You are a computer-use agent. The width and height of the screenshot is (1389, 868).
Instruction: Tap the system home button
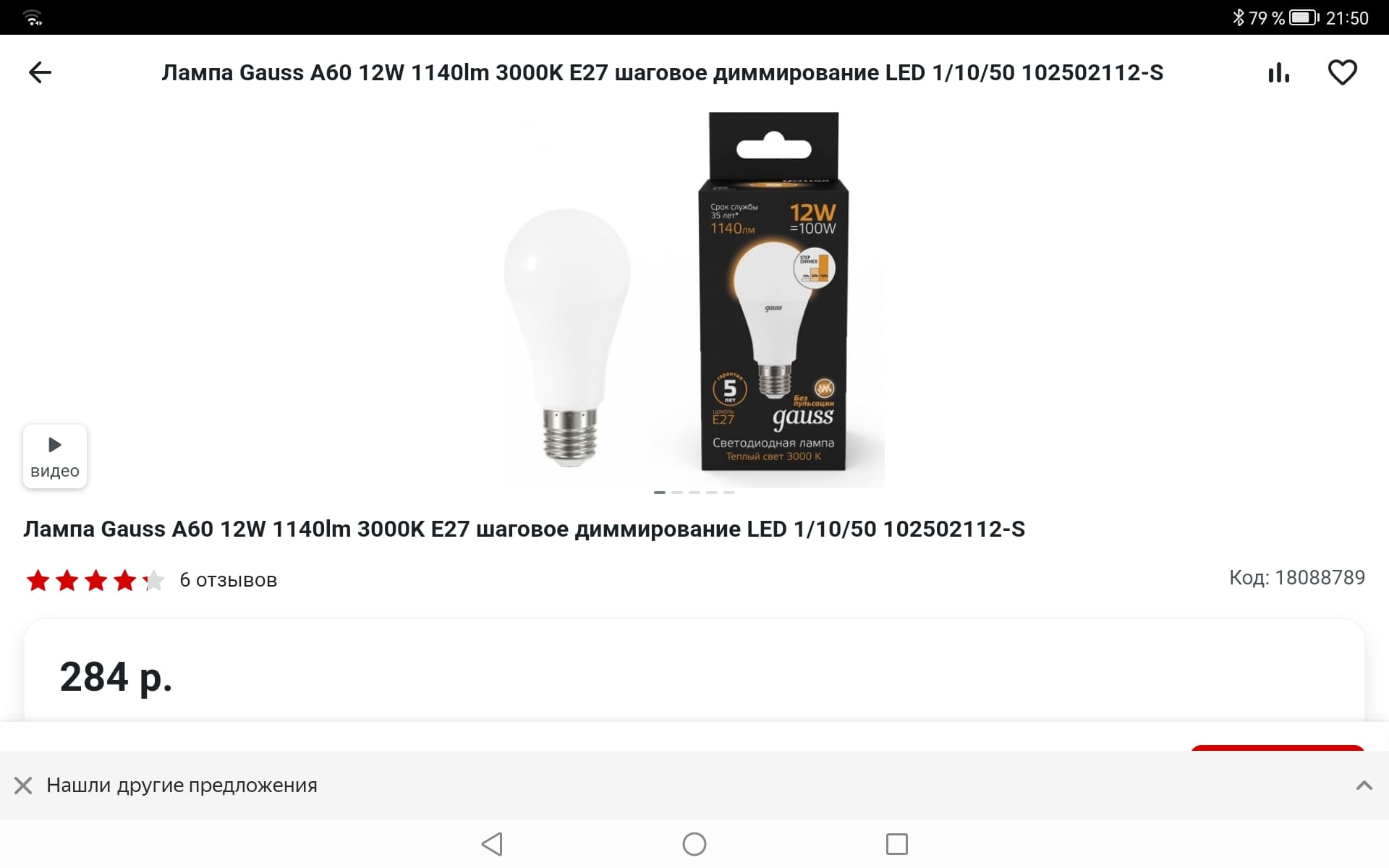click(x=694, y=844)
